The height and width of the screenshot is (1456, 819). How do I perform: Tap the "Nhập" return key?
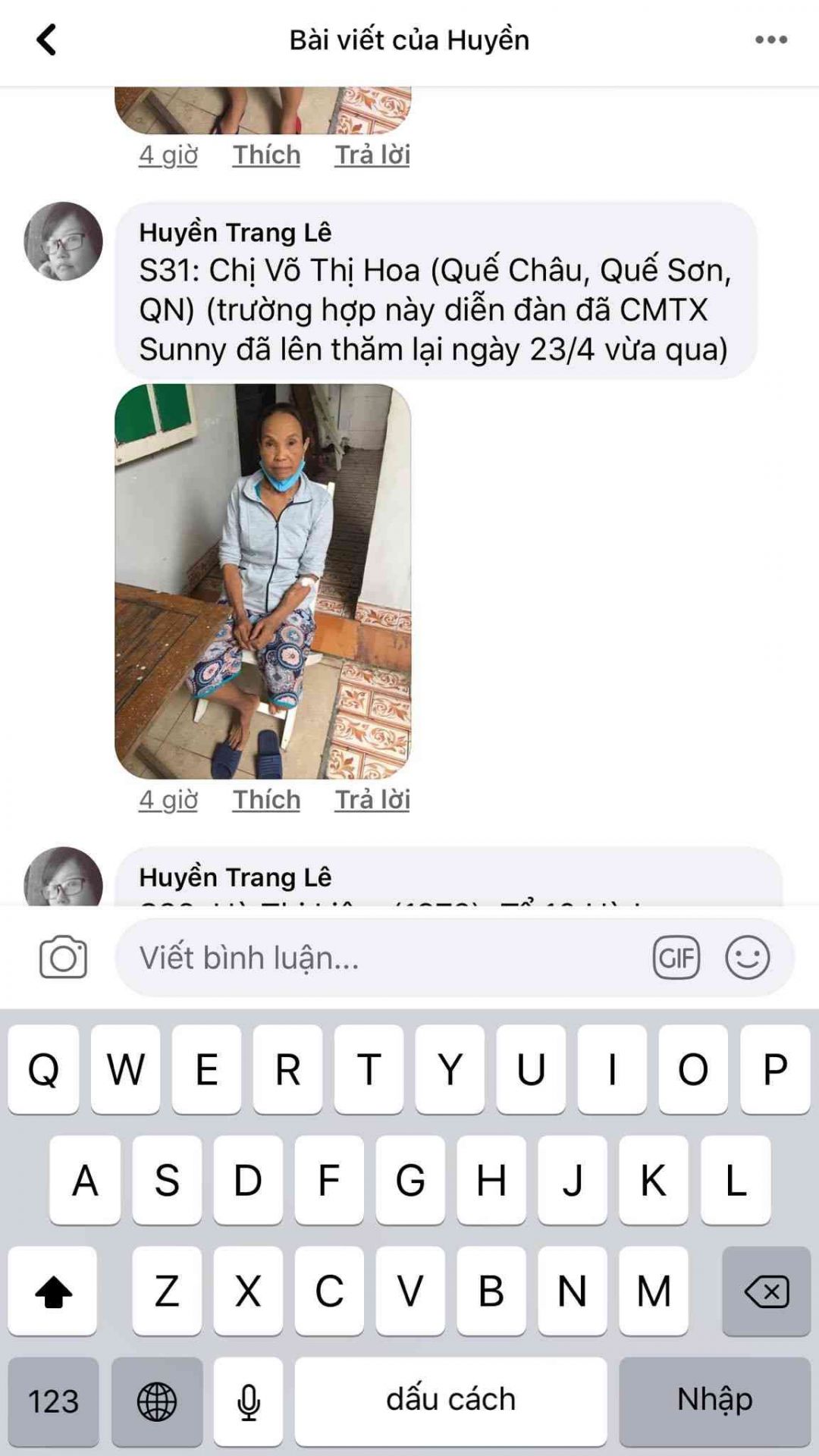(x=714, y=1401)
